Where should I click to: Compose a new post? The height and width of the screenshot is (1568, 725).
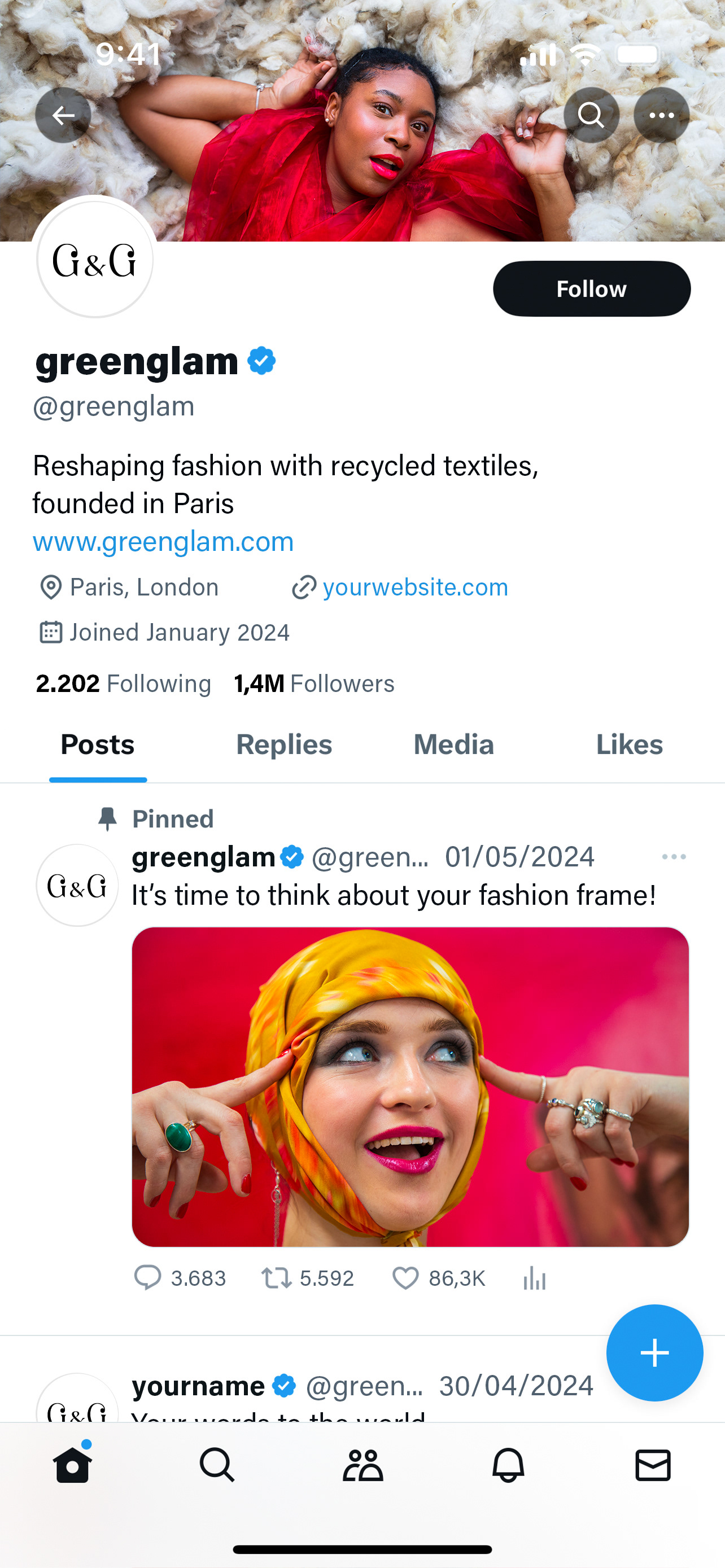coord(654,1352)
